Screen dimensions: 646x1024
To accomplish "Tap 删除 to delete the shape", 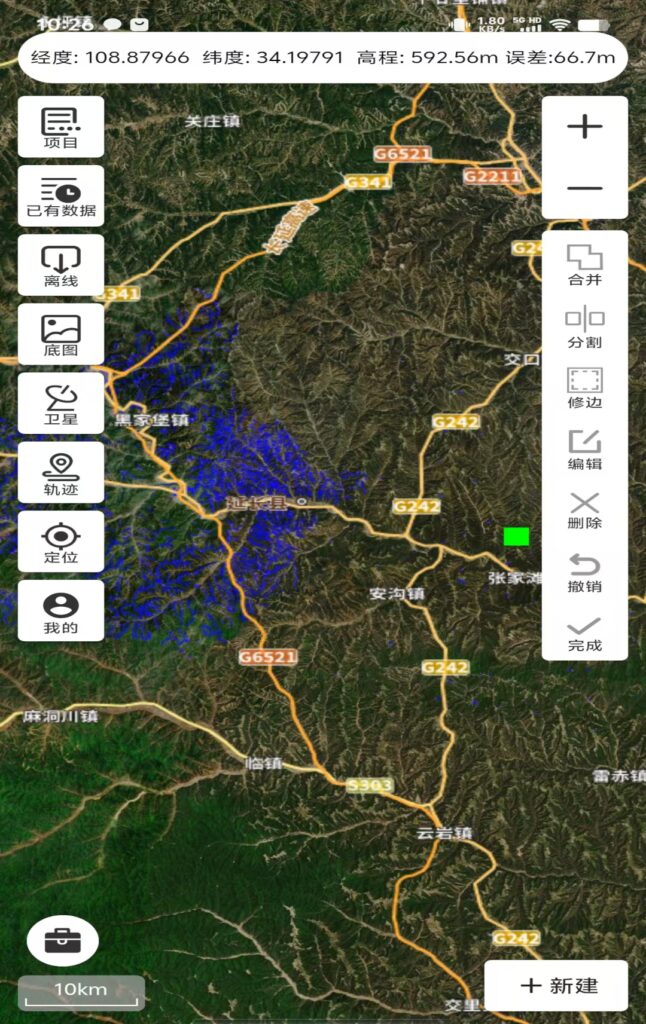I will pos(585,509).
